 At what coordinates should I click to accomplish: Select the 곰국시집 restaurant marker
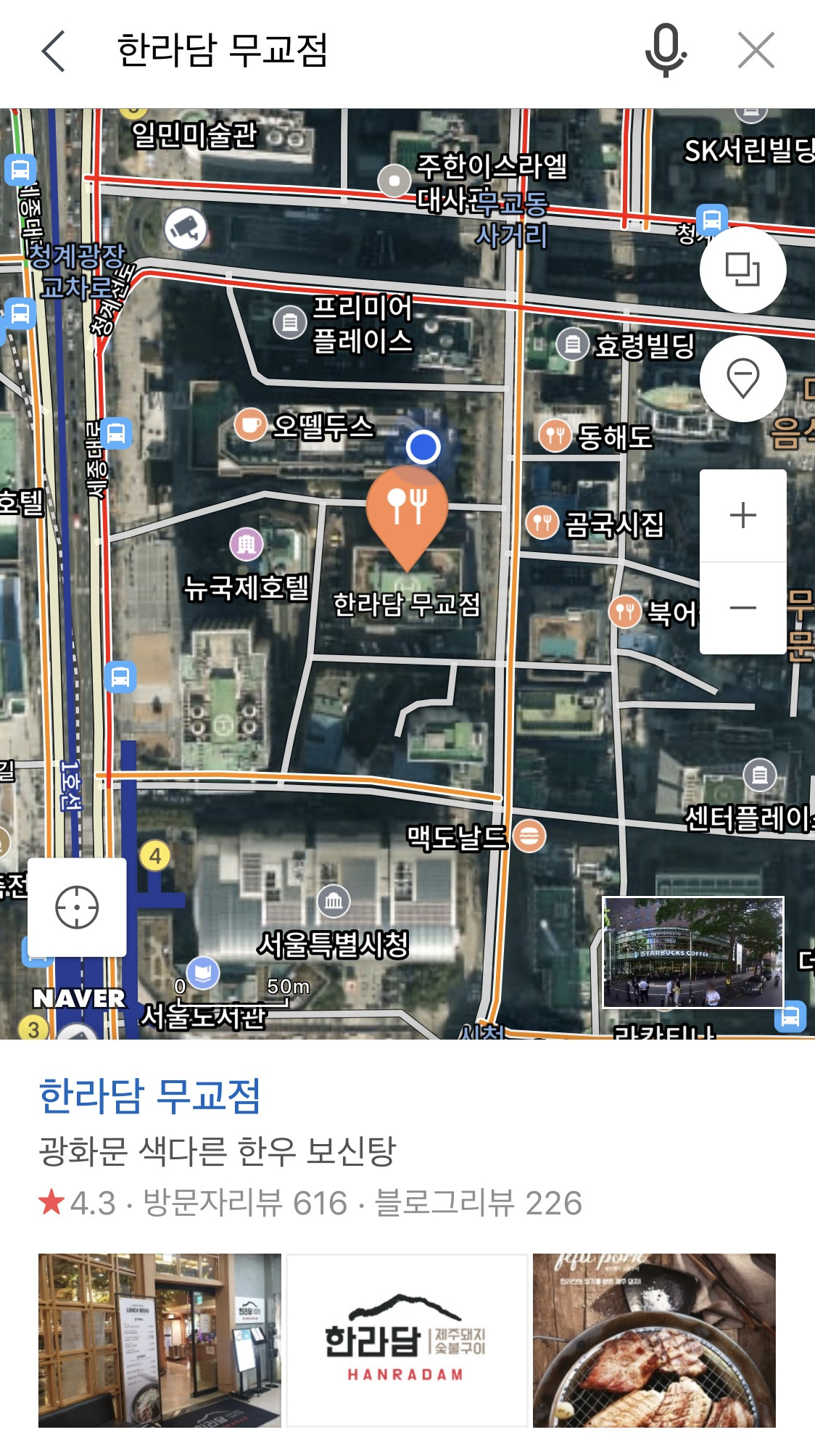542,522
